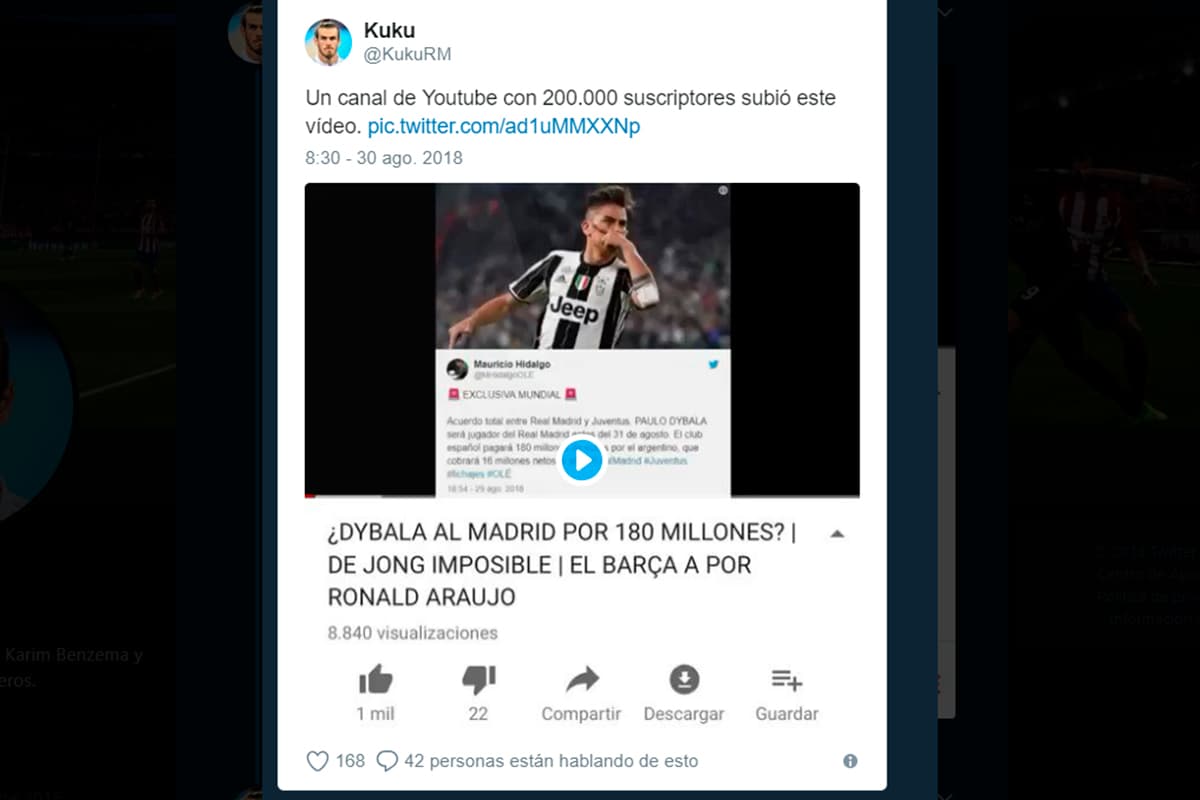Image resolution: width=1200 pixels, height=800 pixels.
Task: Open the pic.twitter.com/ad1uMMXXNp link
Action: pos(503,127)
